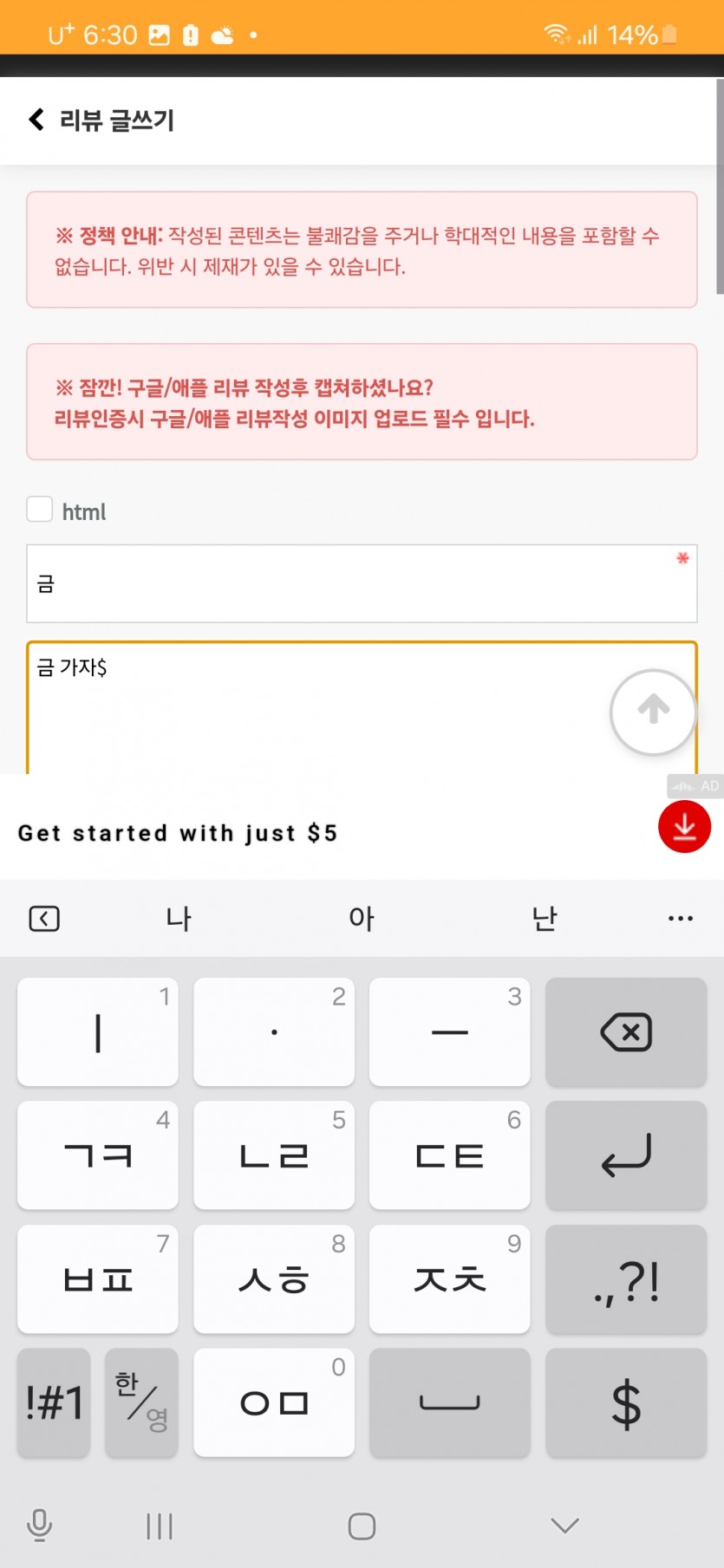Tap the red download button on ad

684,827
